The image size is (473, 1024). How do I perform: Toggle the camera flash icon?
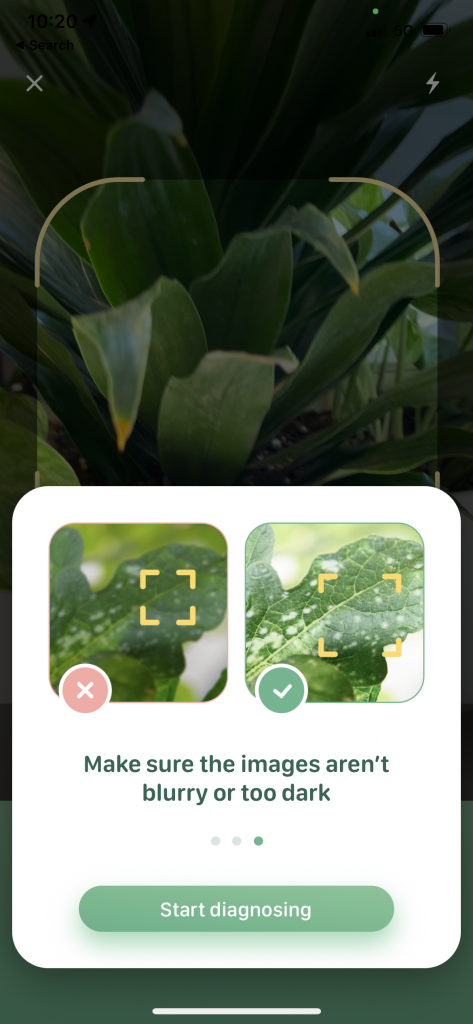pos(432,83)
